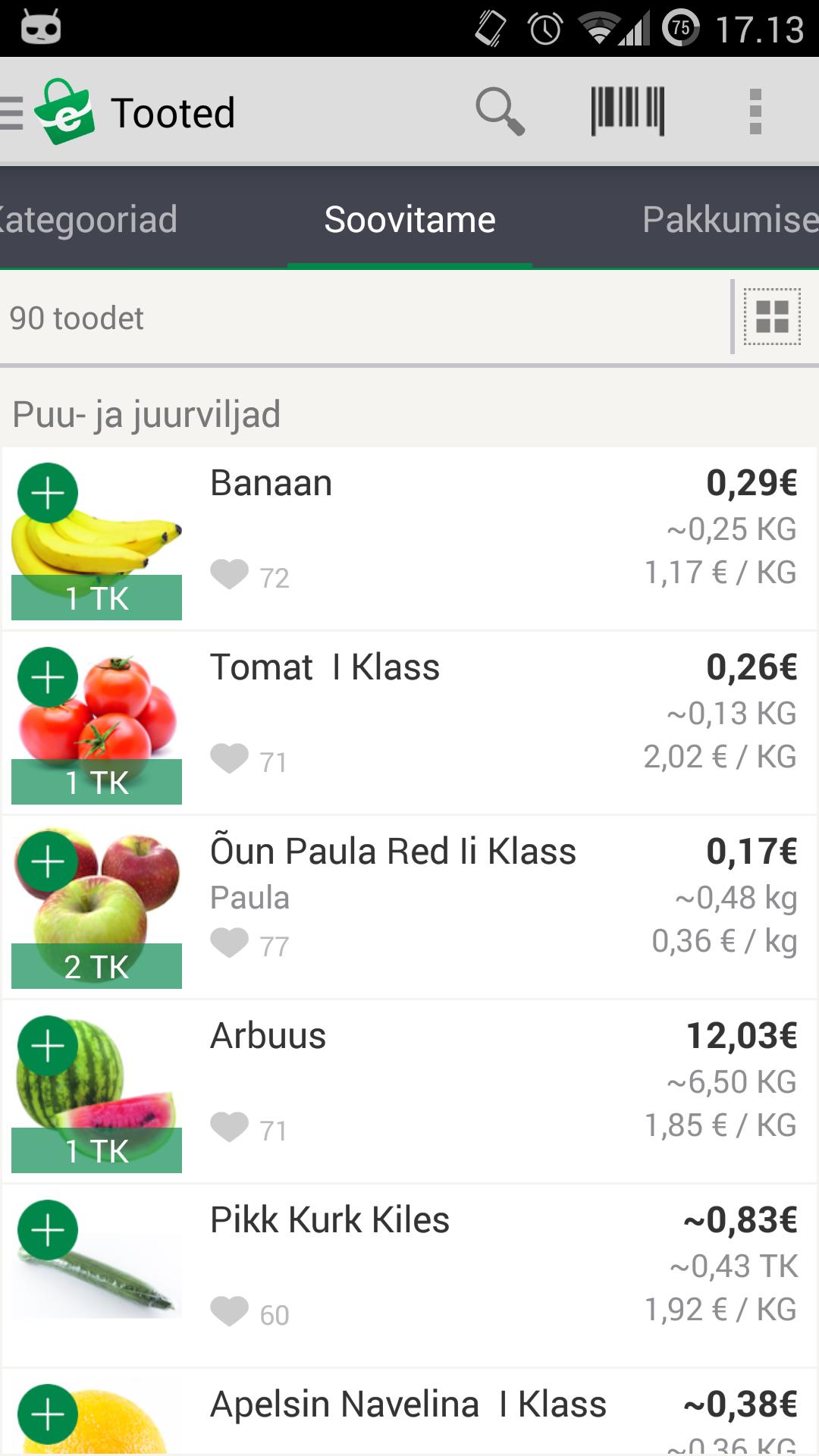Open the barcode scanner
This screenshot has width=819, height=1456.
628,111
